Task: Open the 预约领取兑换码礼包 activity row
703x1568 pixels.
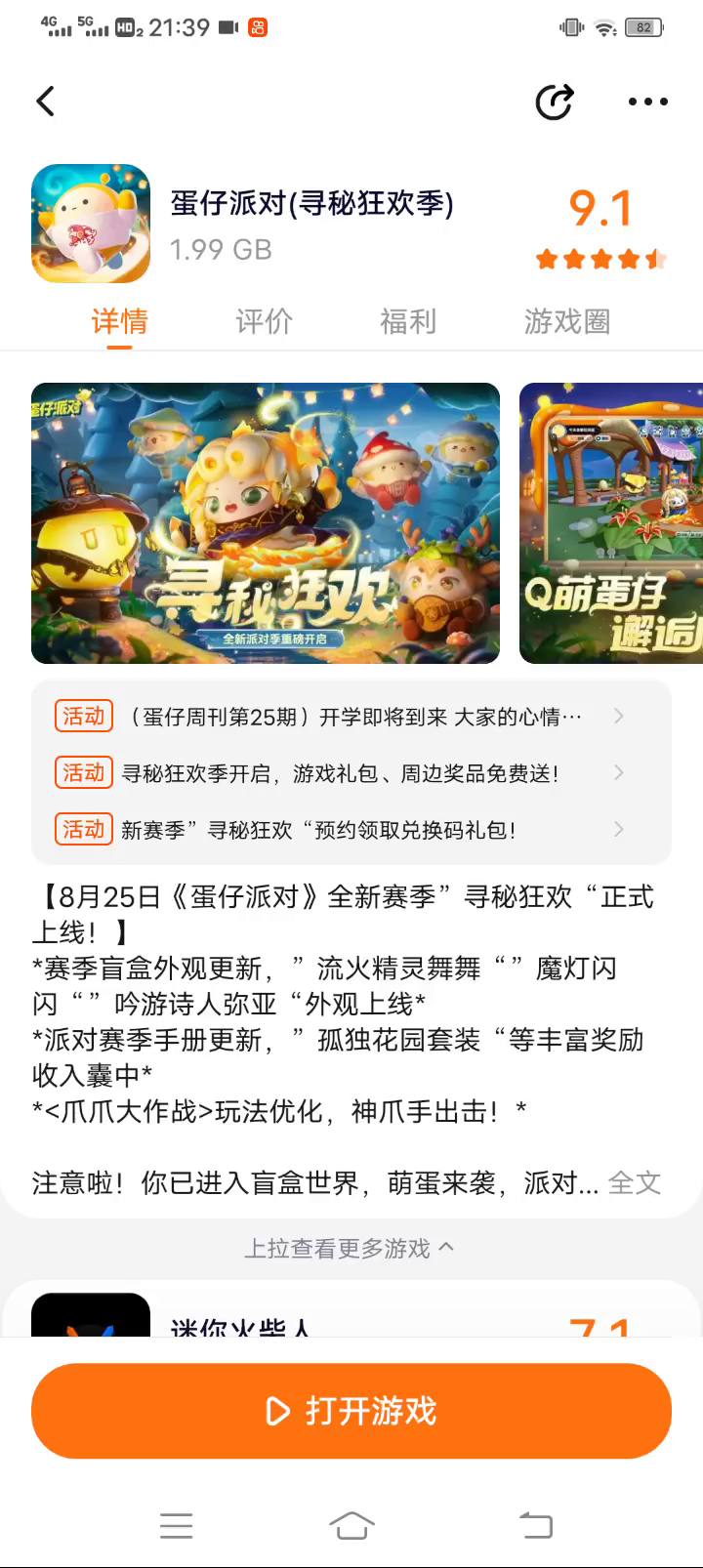Action: pos(351,830)
